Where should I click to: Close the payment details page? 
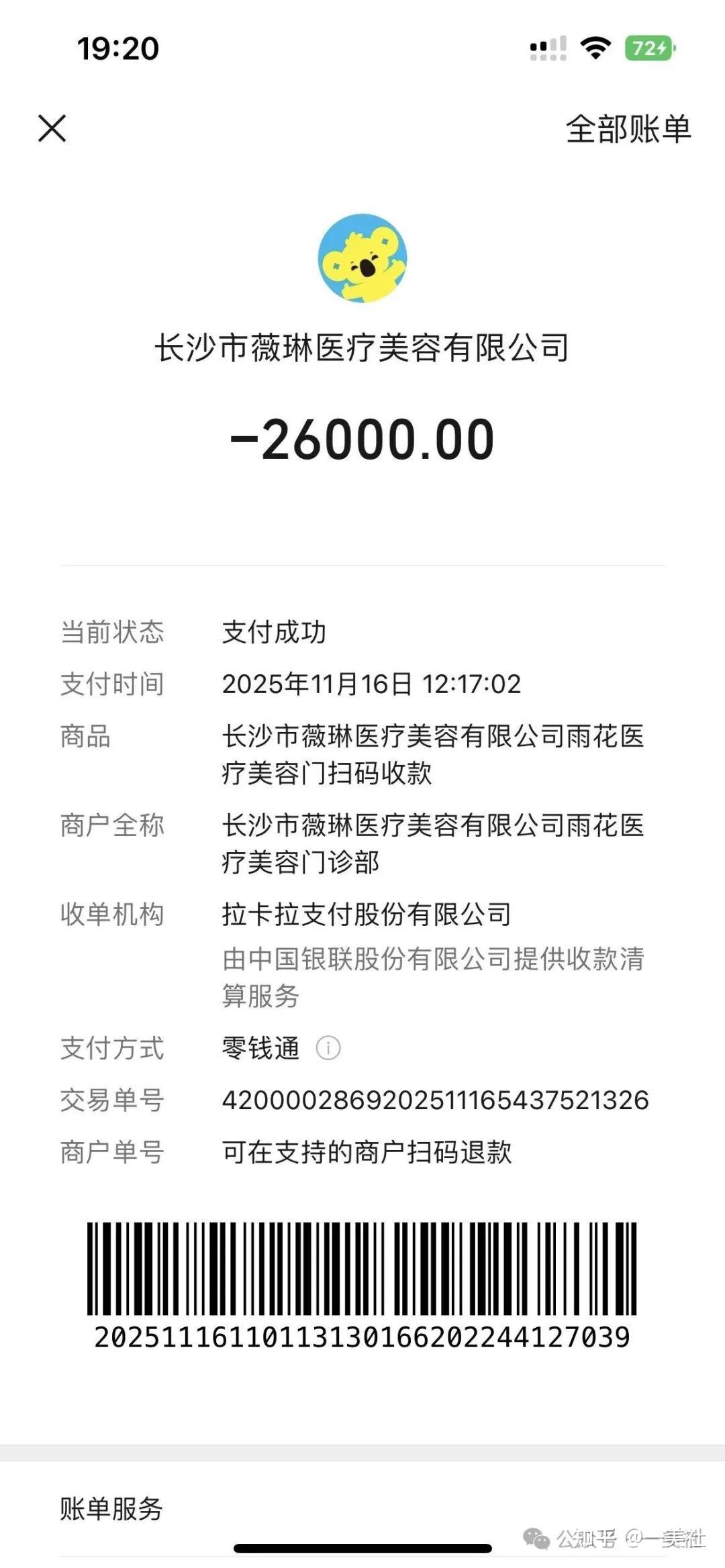click(x=52, y=128)
